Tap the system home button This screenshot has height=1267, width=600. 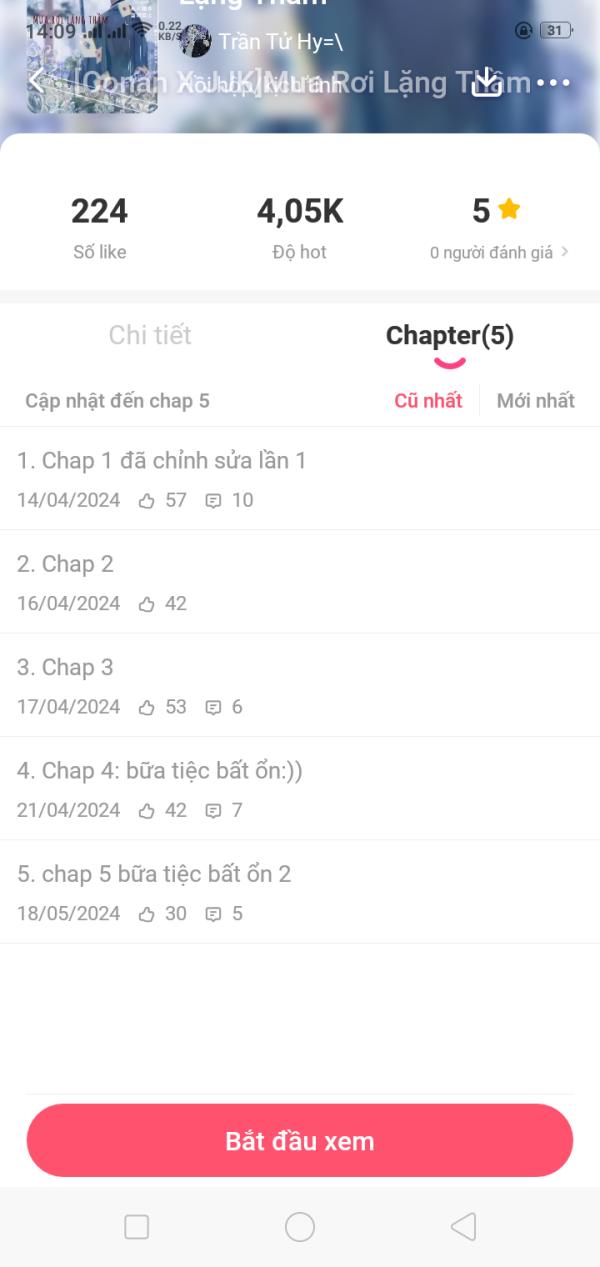click(300, 1227)
